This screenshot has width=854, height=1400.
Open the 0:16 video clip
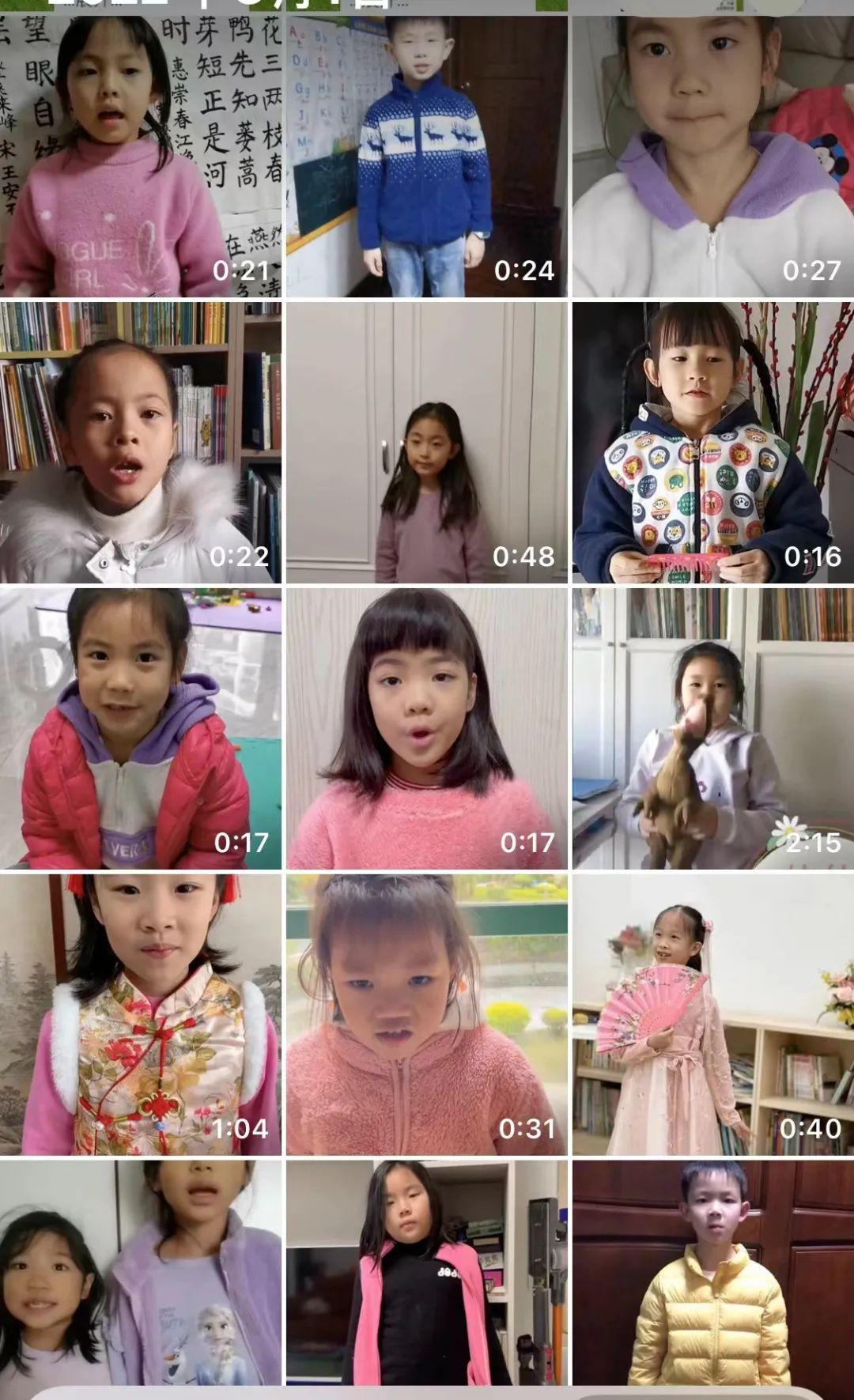point(713,443)
